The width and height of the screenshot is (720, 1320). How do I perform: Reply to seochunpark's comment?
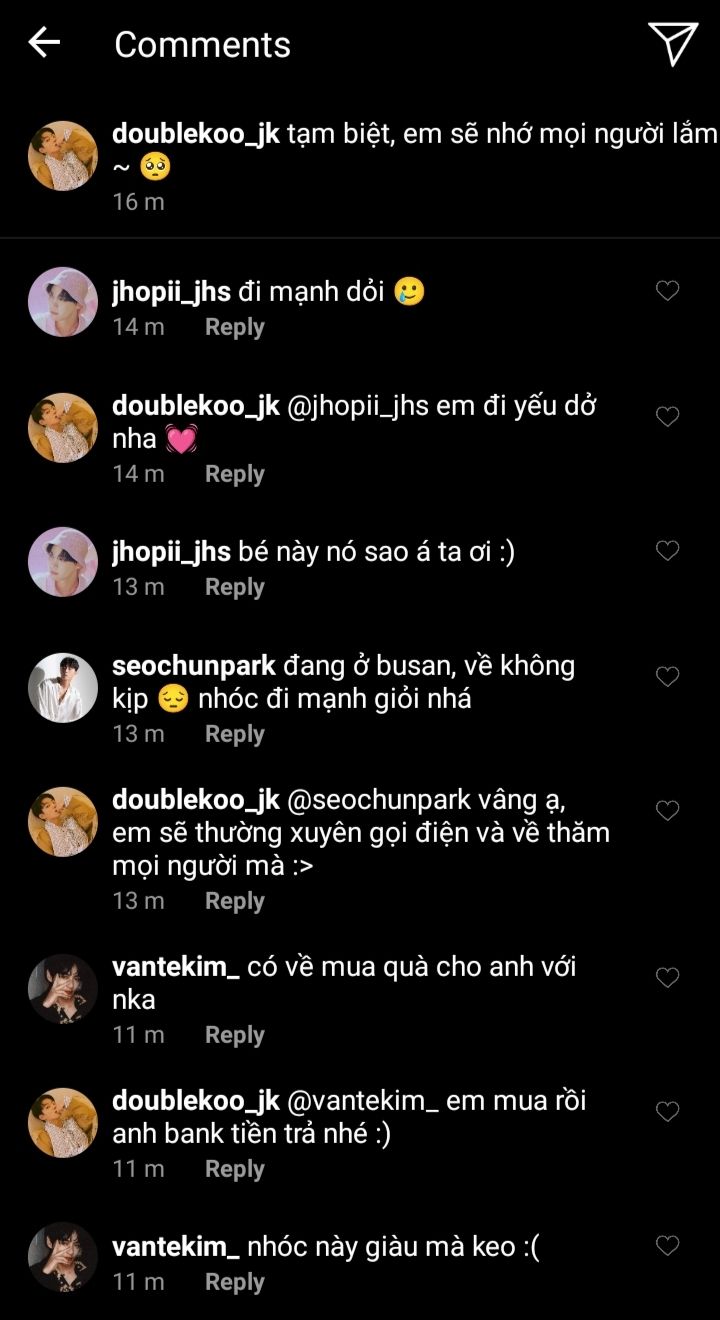(234, 734)
